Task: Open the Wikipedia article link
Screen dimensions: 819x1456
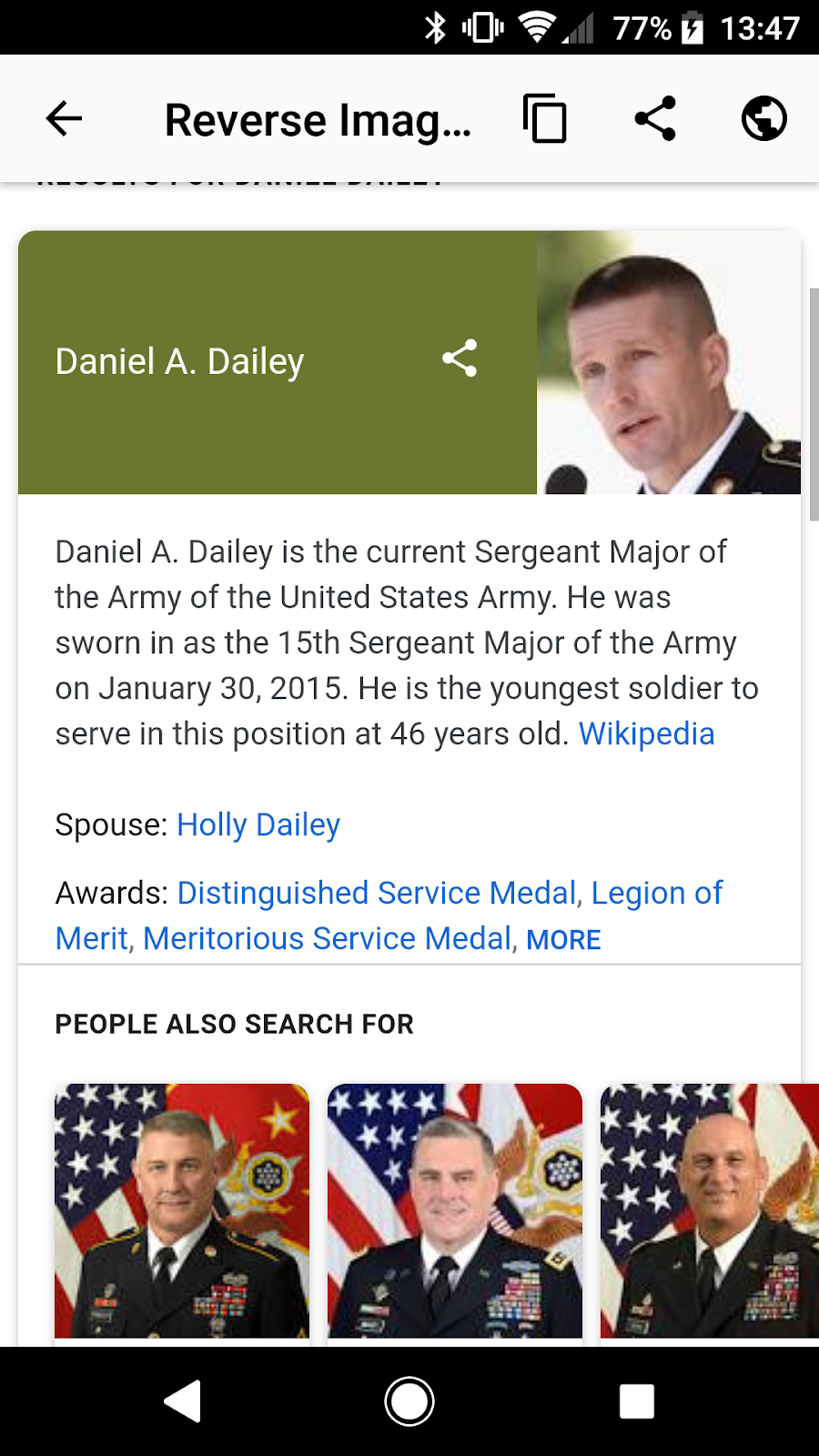Action: click(x=646, y=733)
